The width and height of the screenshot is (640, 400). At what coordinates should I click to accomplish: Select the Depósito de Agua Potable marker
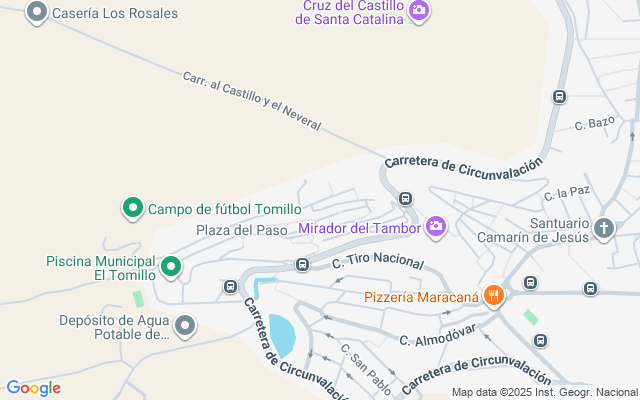coord(185,325)
